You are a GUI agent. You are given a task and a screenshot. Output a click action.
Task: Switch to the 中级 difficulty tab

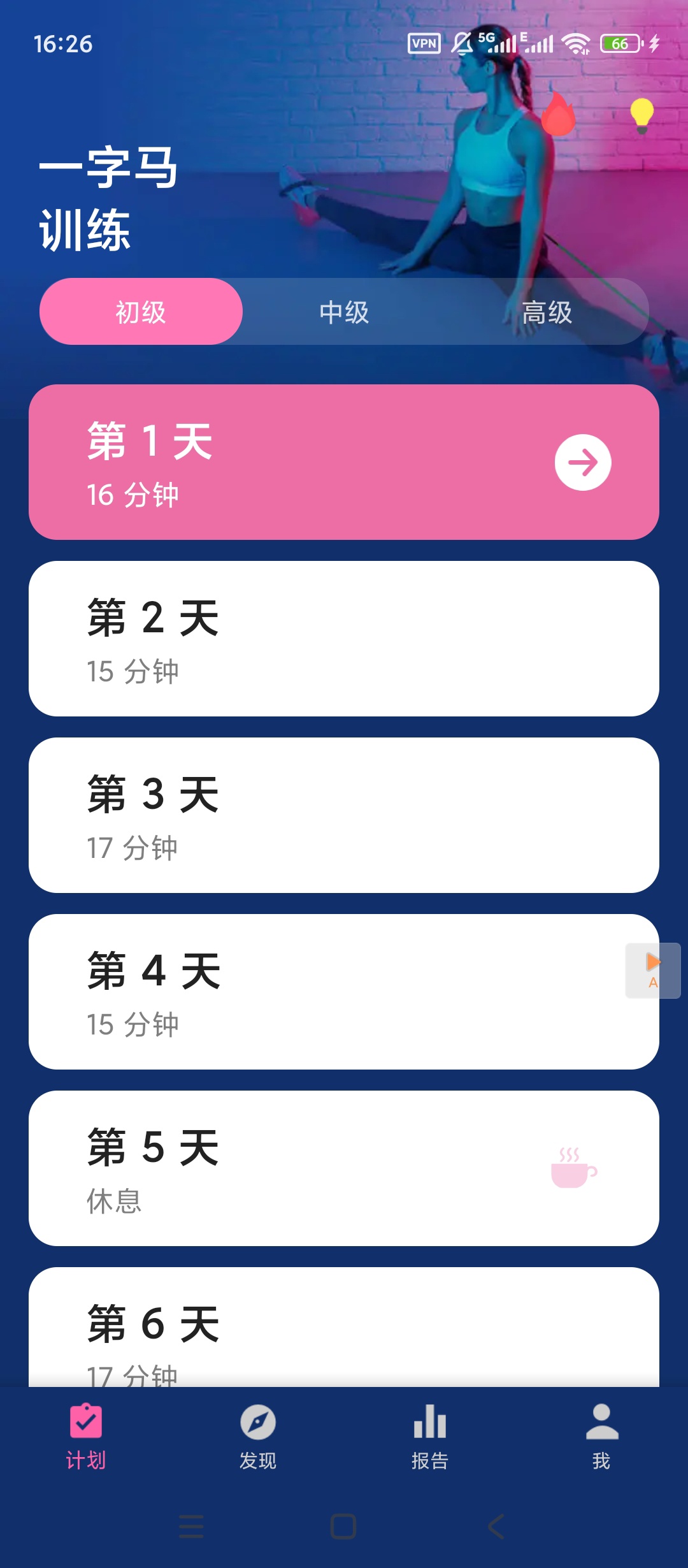tap(344, 312)
